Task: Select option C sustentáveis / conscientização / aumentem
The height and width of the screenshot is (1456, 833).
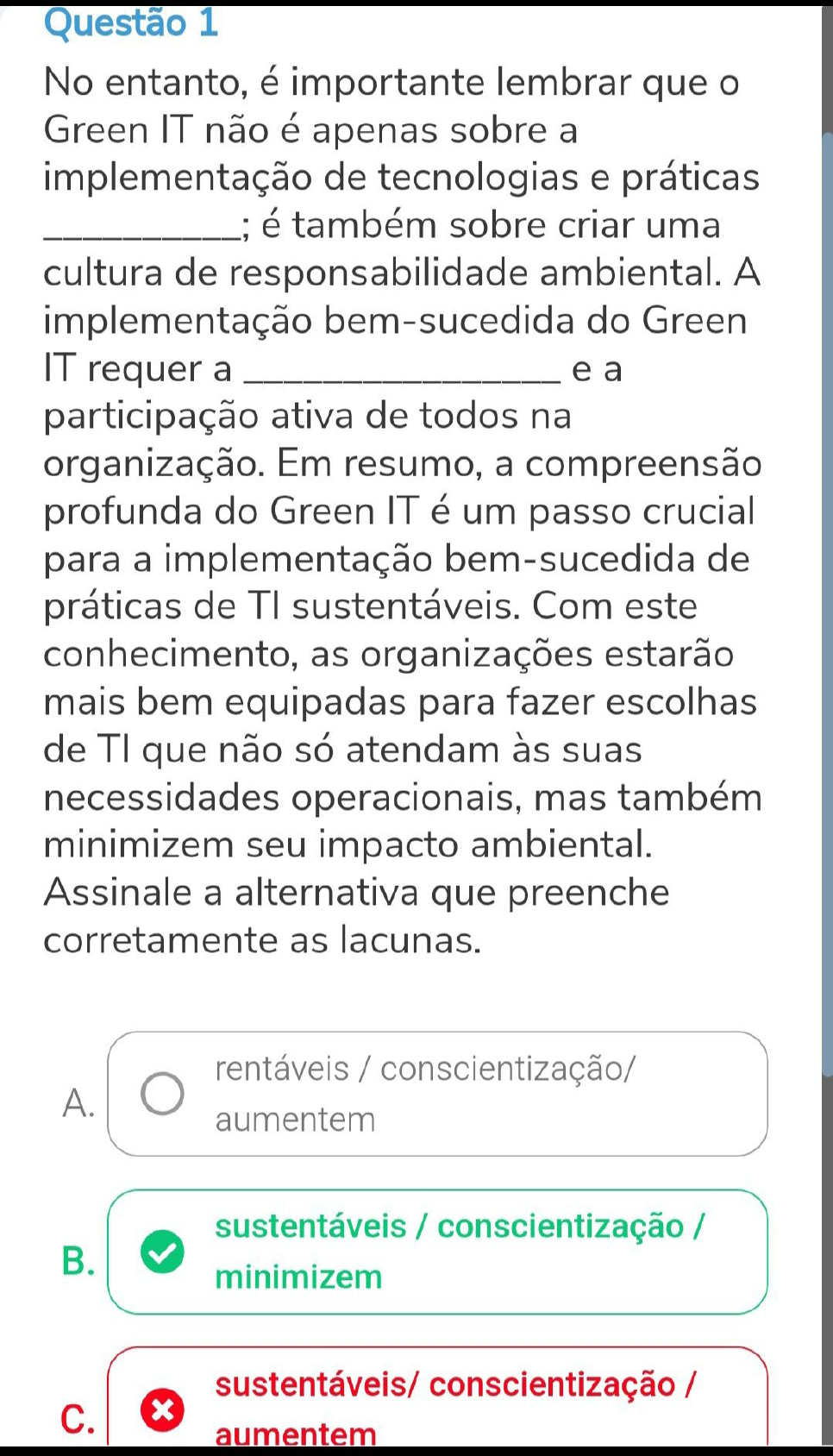Action: click(437, 1396)
